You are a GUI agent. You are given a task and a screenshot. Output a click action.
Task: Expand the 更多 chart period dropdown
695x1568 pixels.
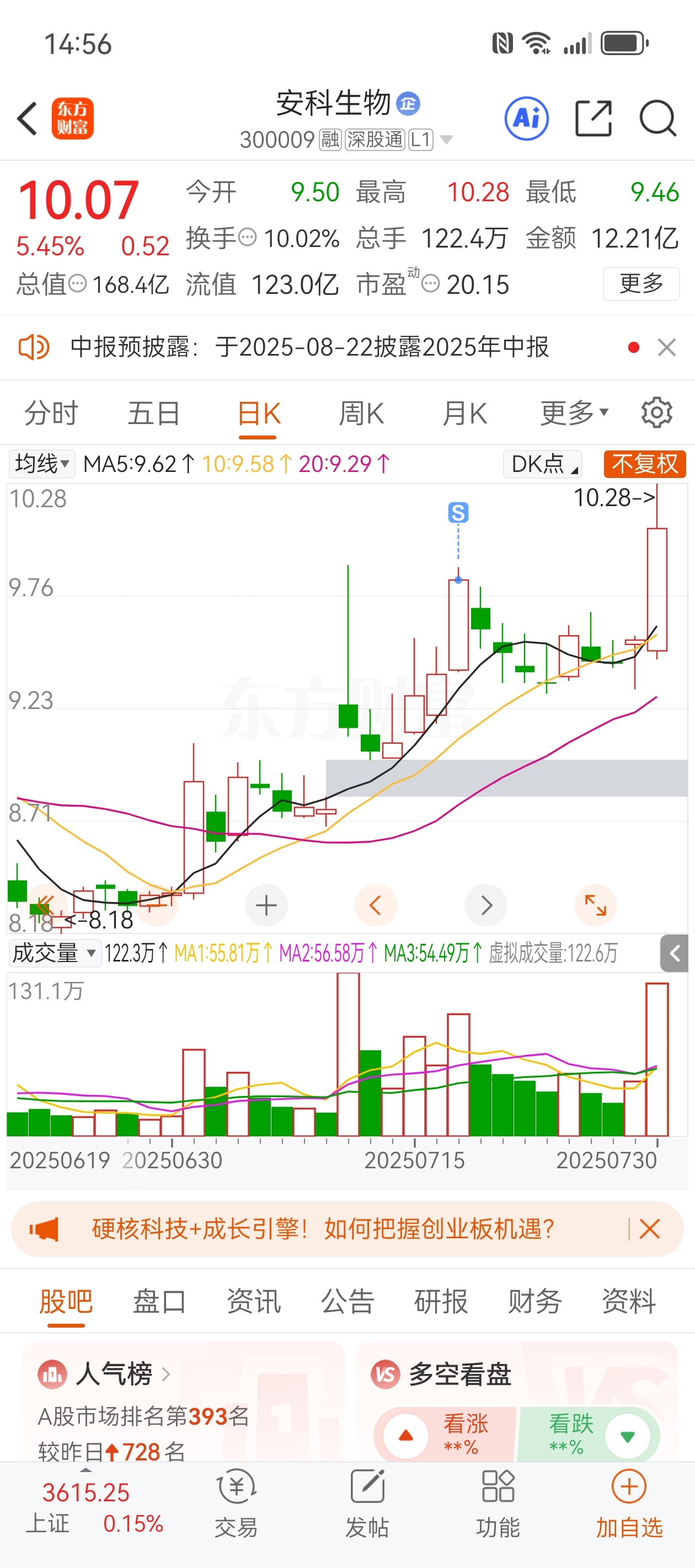coord(574,414)
